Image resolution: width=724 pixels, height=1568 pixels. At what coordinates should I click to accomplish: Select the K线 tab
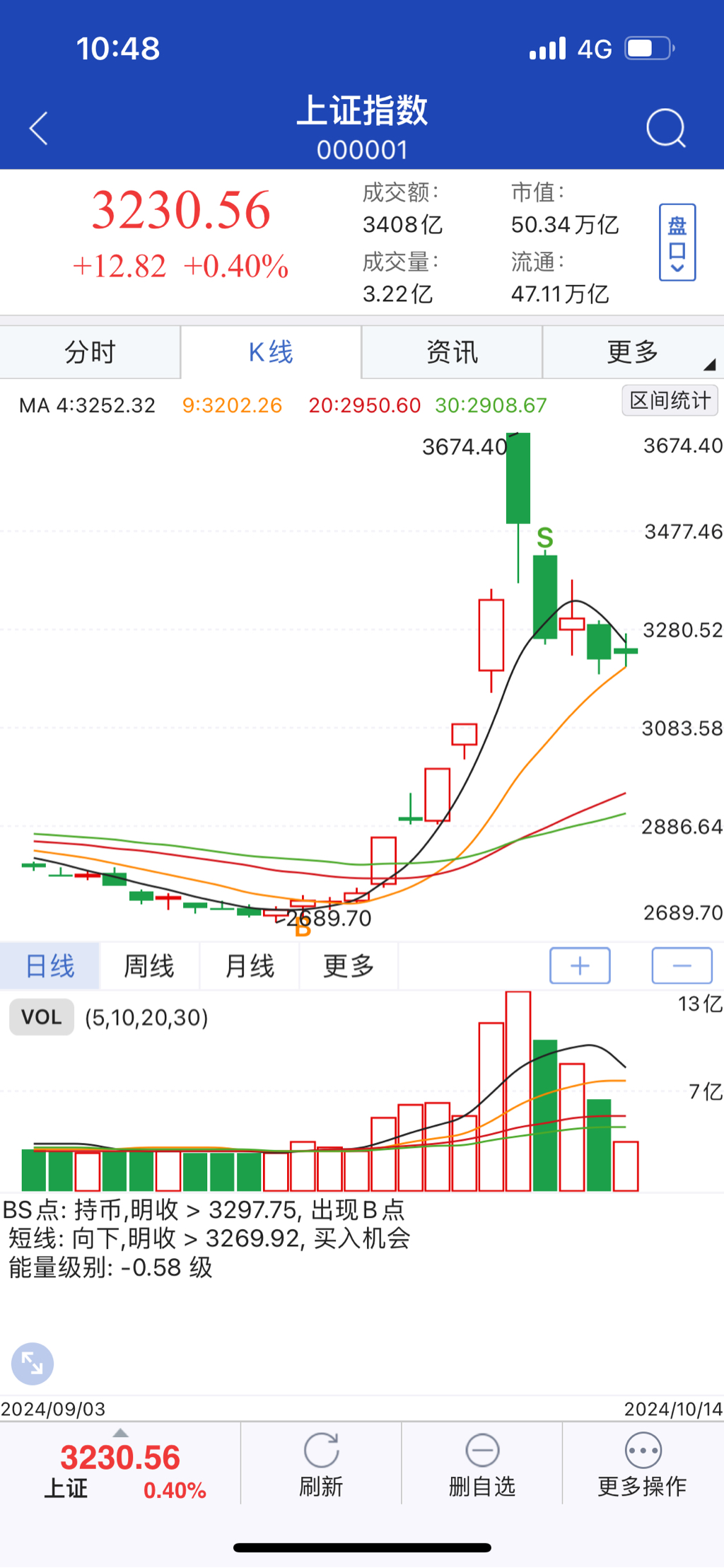click(x=271, y=352)
